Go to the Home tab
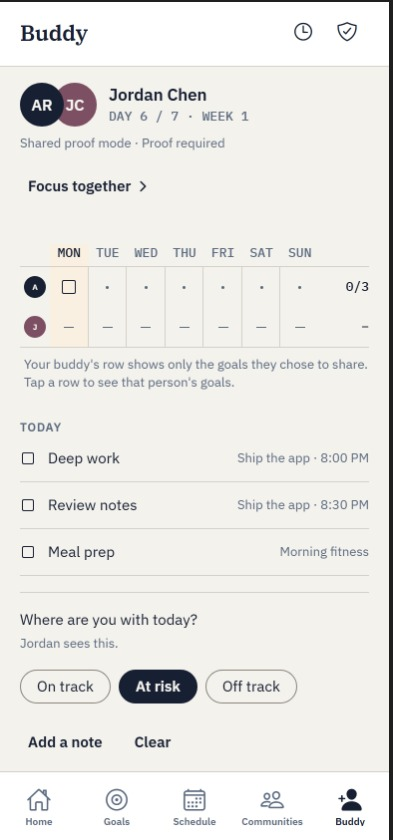This screenshot has width=393, height=840. click(39, 807)
